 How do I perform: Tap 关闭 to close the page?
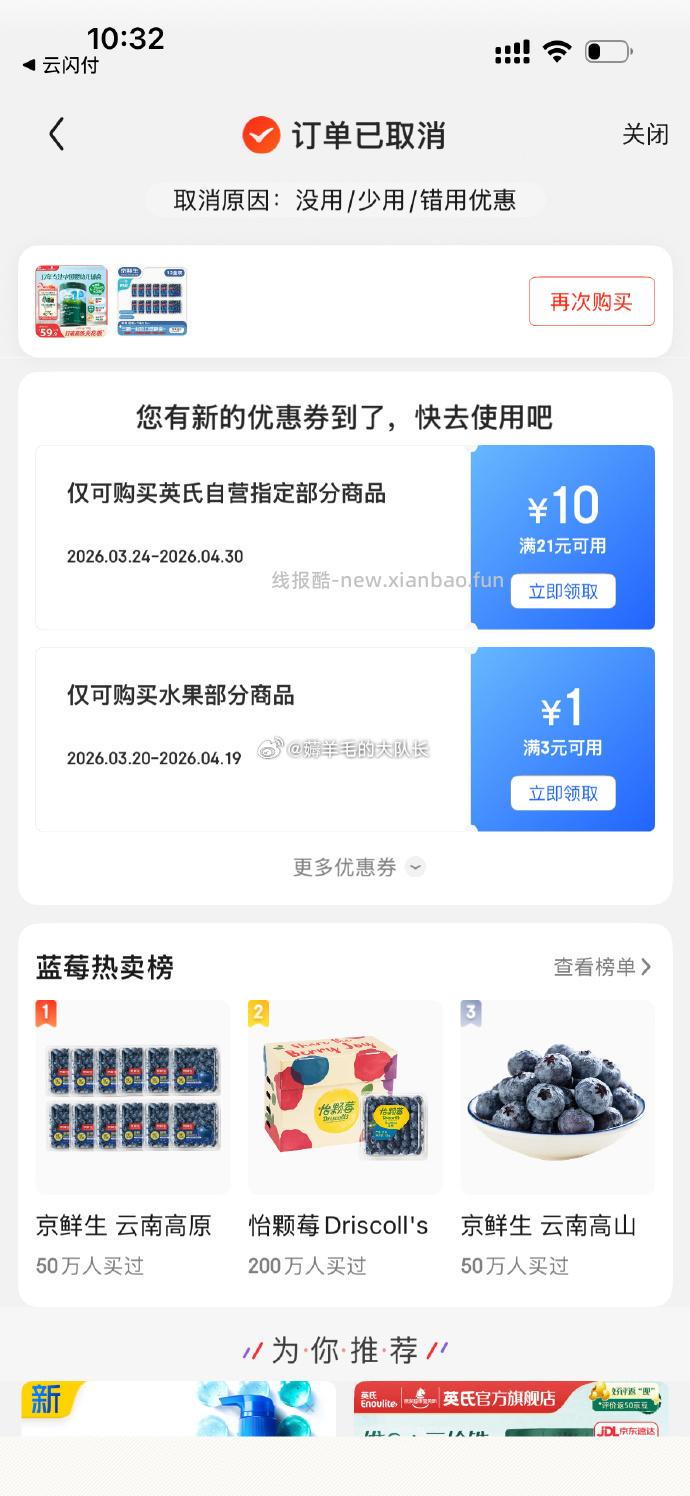(x=645, y=135)
